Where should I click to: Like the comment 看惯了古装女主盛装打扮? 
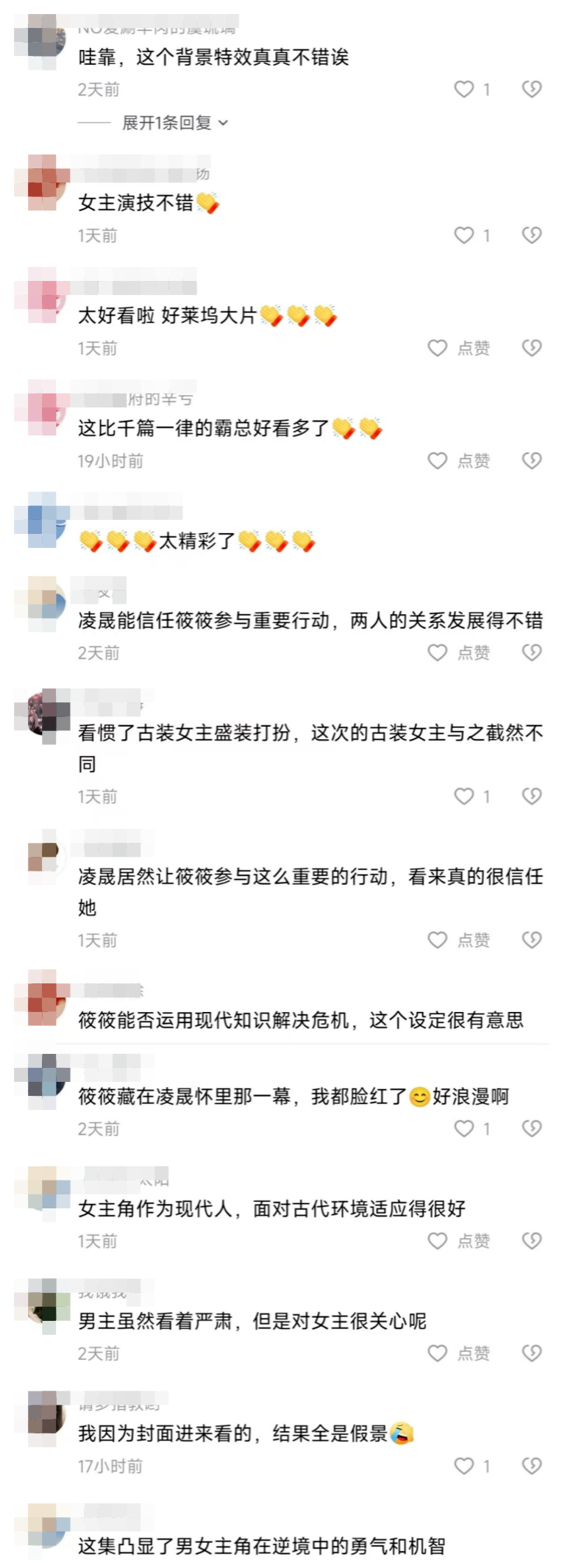(x=464, y=796)
